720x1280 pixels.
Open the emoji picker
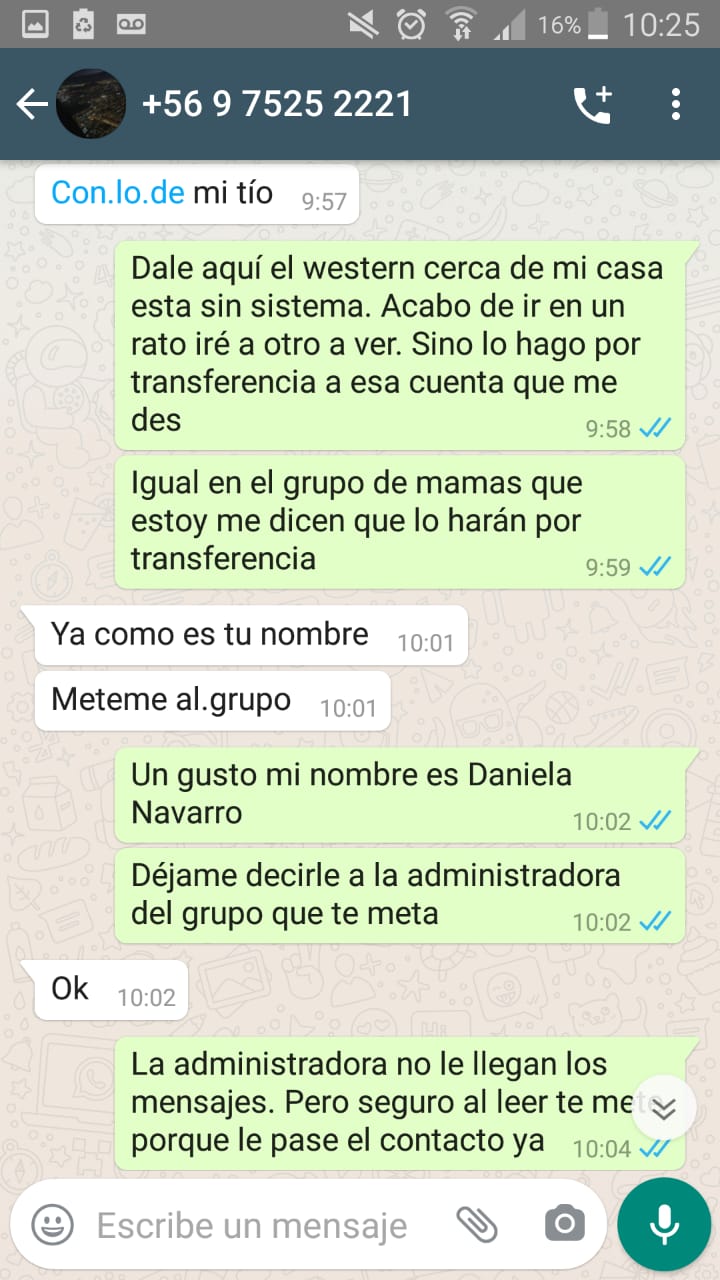52,1224
